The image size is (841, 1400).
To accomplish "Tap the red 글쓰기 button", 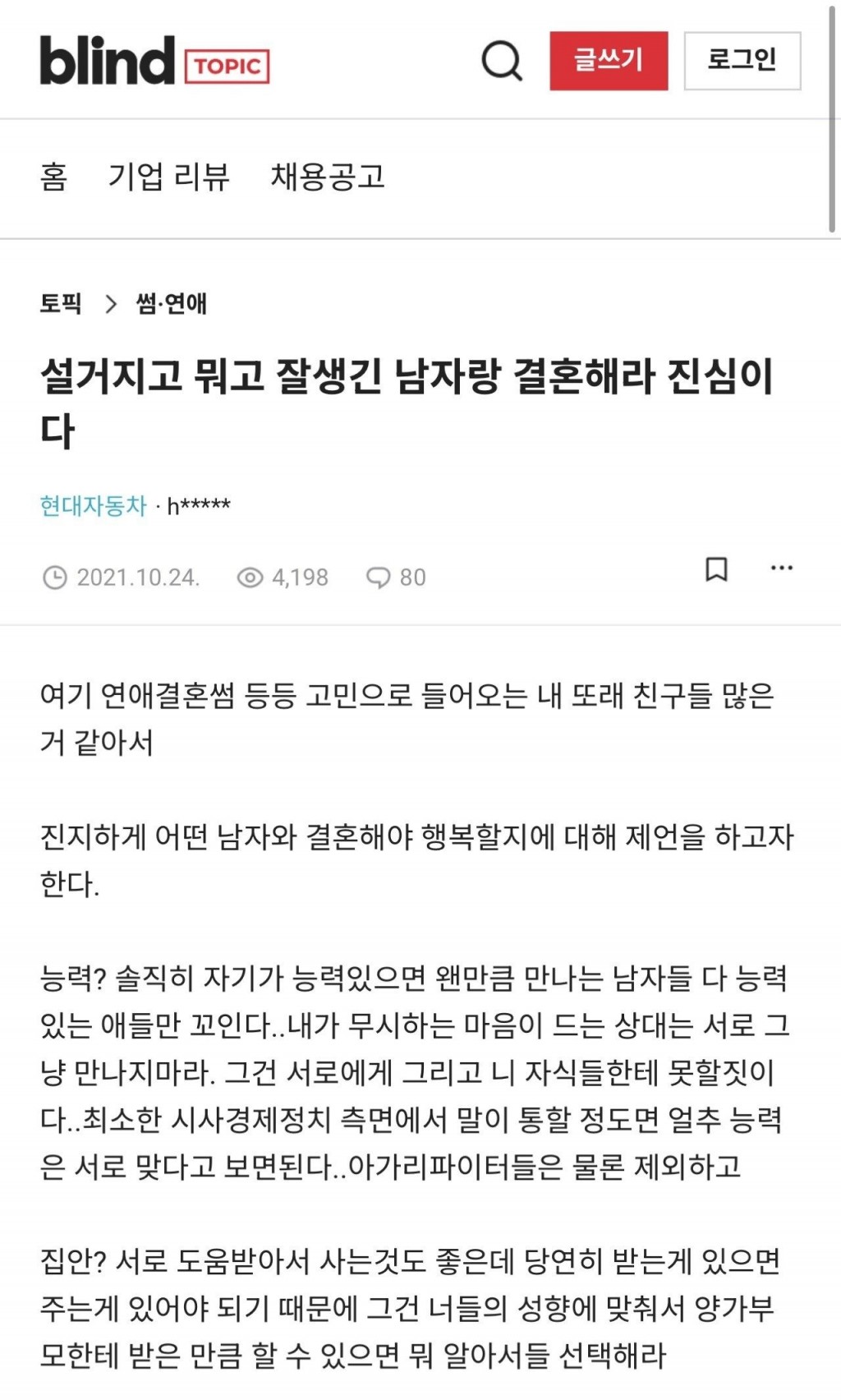I will coord(609,61).
